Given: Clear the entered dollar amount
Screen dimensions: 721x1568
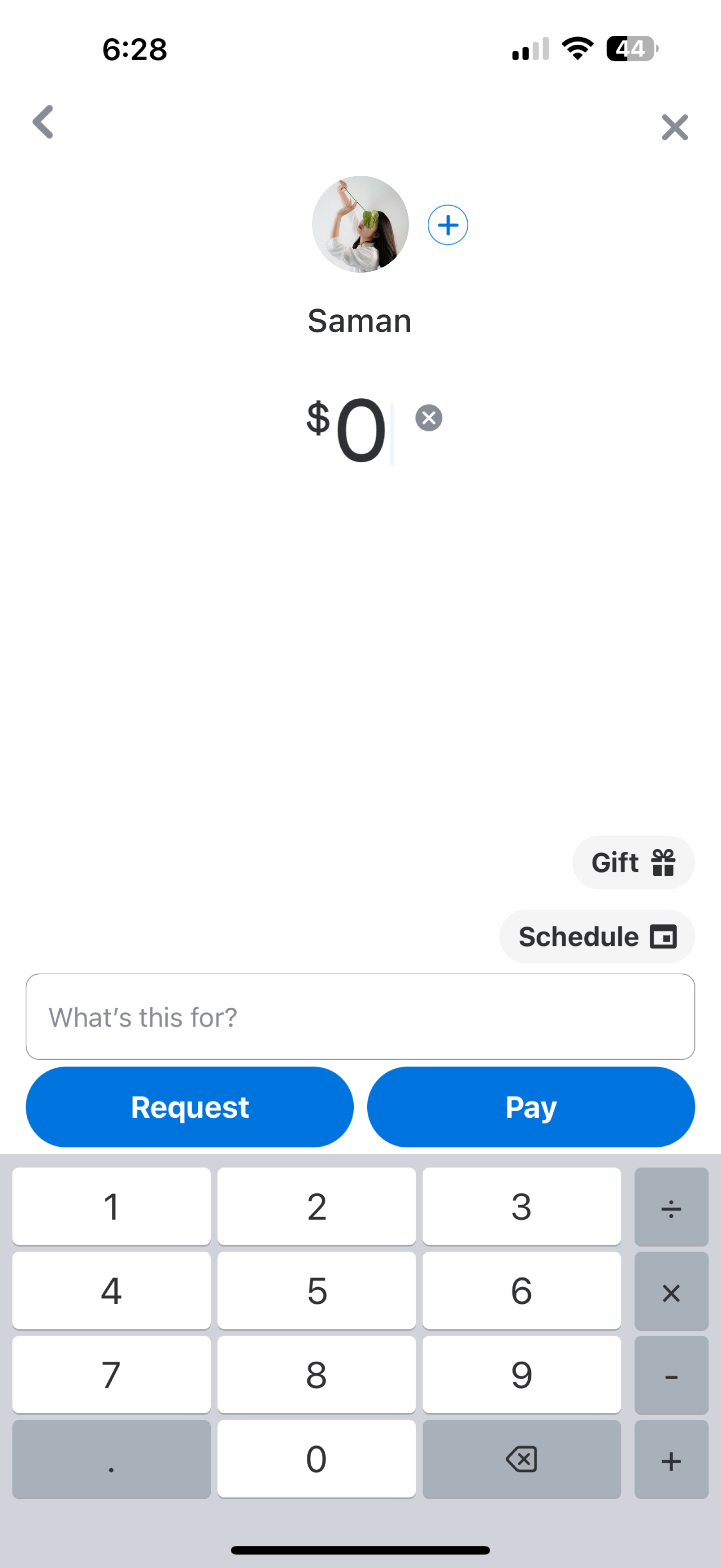Looking at the screenshot, I should click(x=429, y=418).
